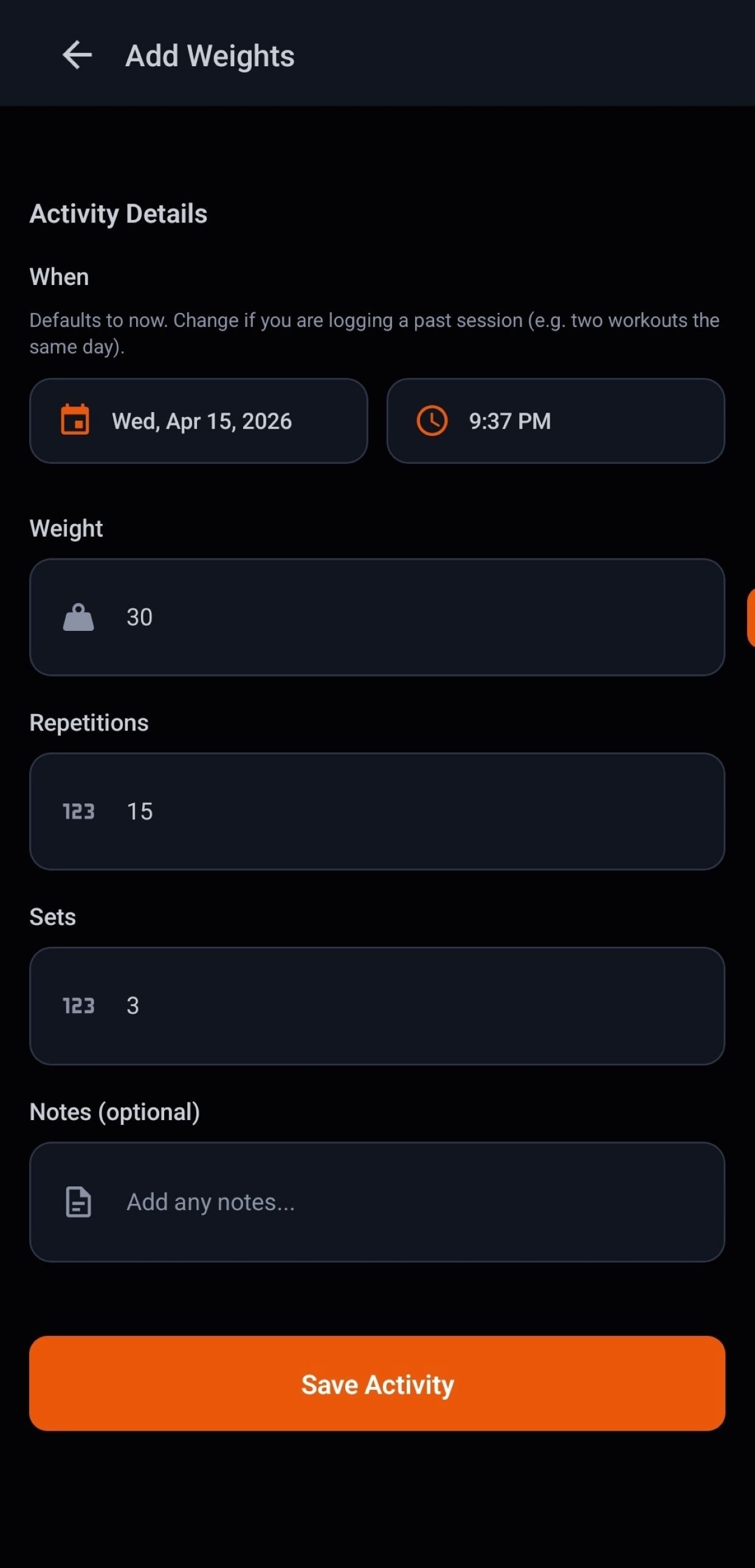This screenshot has height=1568, width=755.
Task: Click the orange scrollbar on the right edge
Action: point(751,617)
